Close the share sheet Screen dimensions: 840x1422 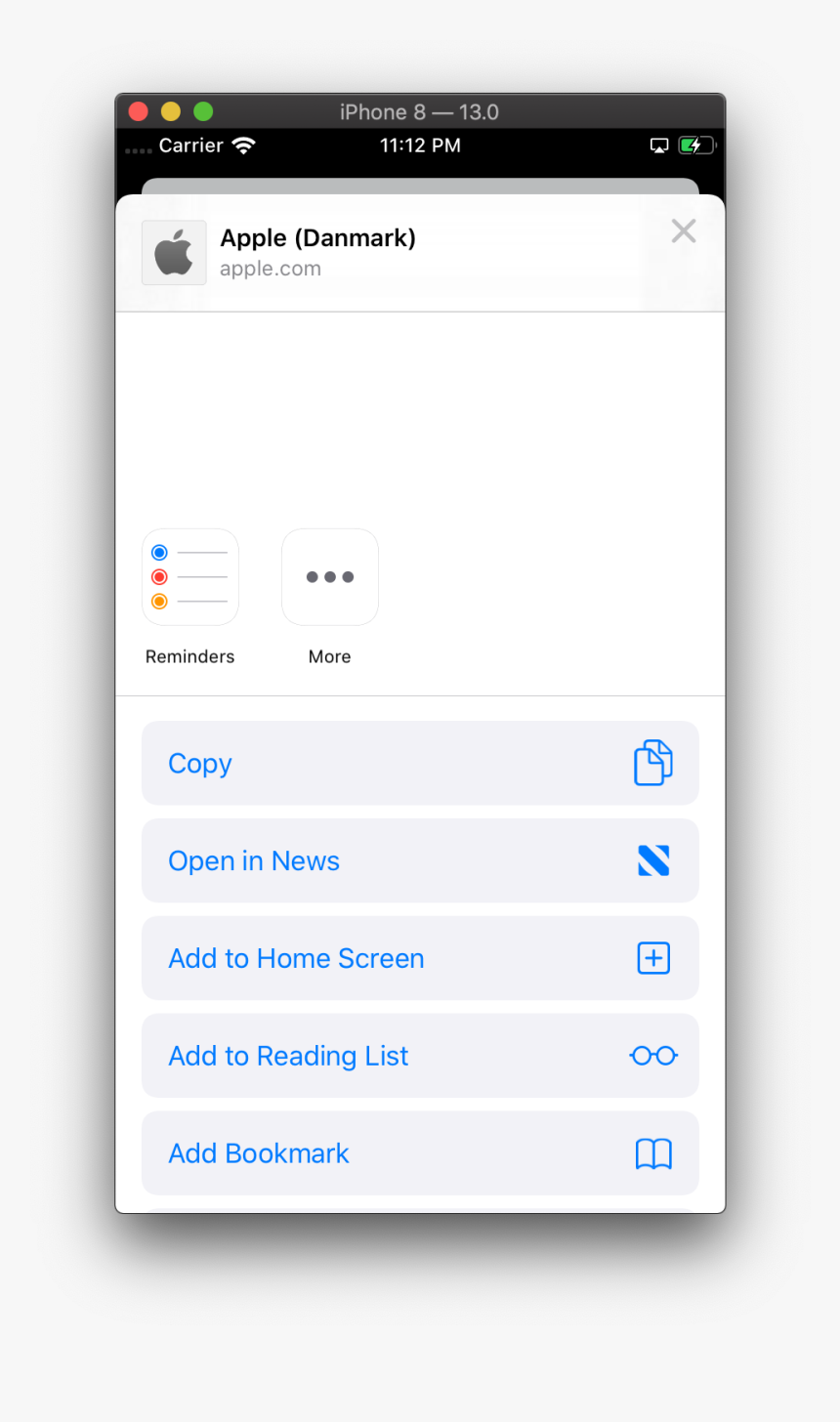tap(684, 231)
